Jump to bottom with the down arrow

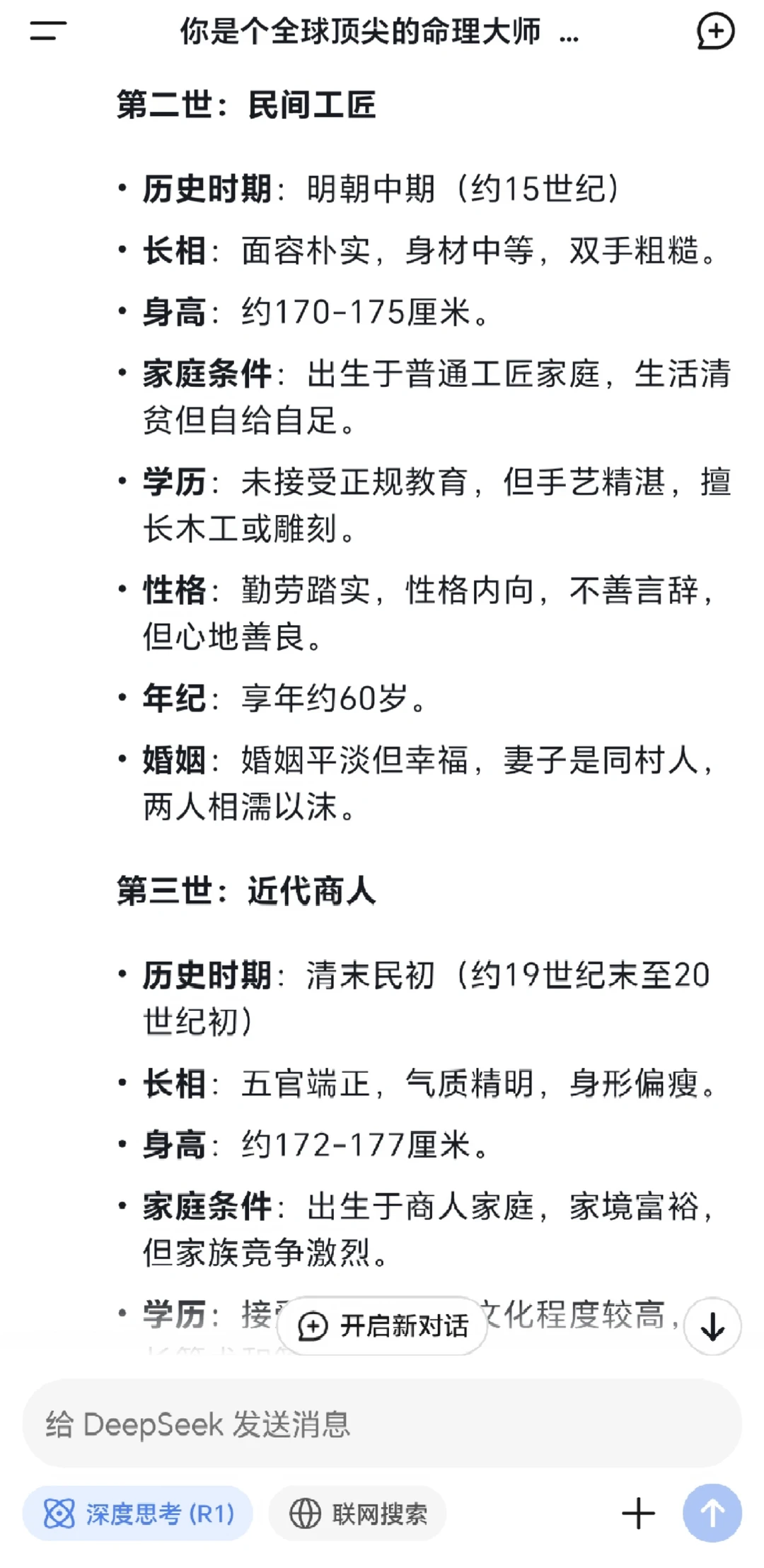tap(712, 1326)
